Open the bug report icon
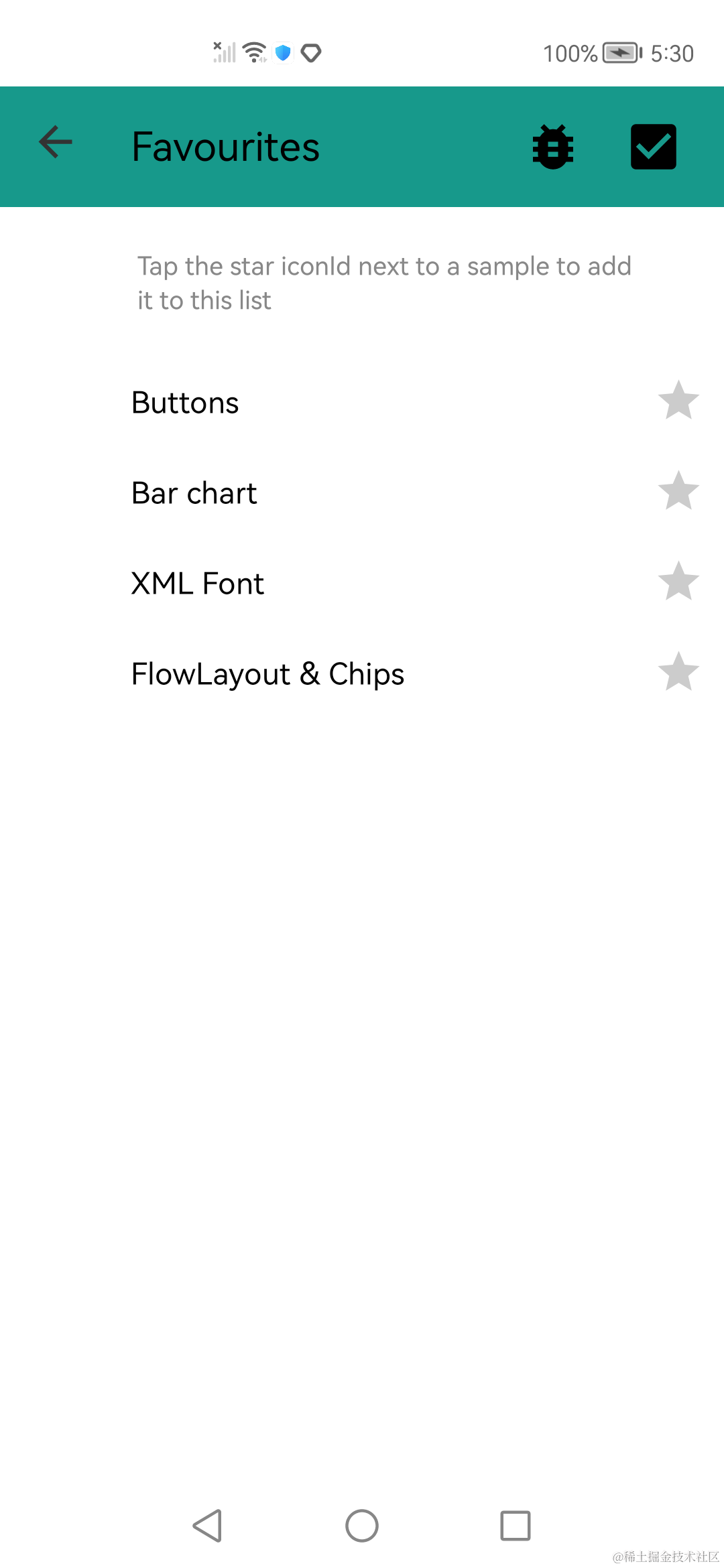 (553, 147)
